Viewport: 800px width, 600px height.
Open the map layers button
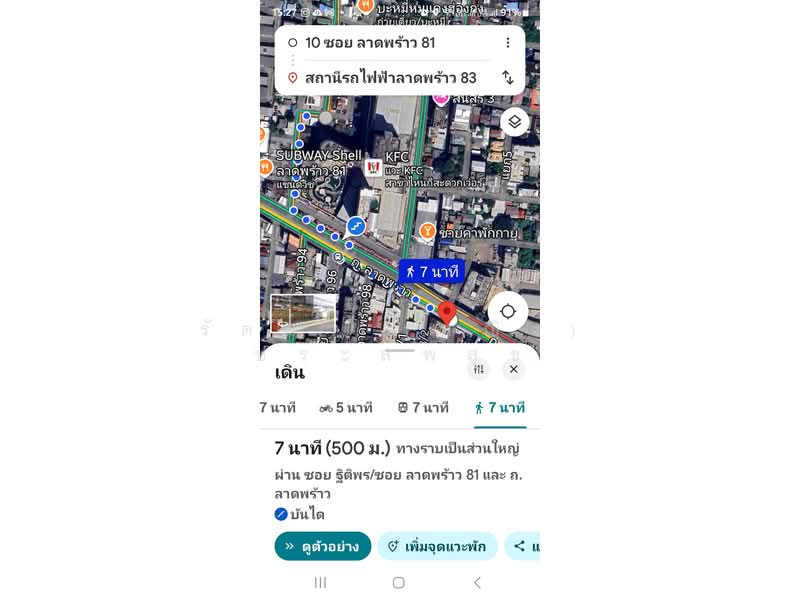coord(514,122)
